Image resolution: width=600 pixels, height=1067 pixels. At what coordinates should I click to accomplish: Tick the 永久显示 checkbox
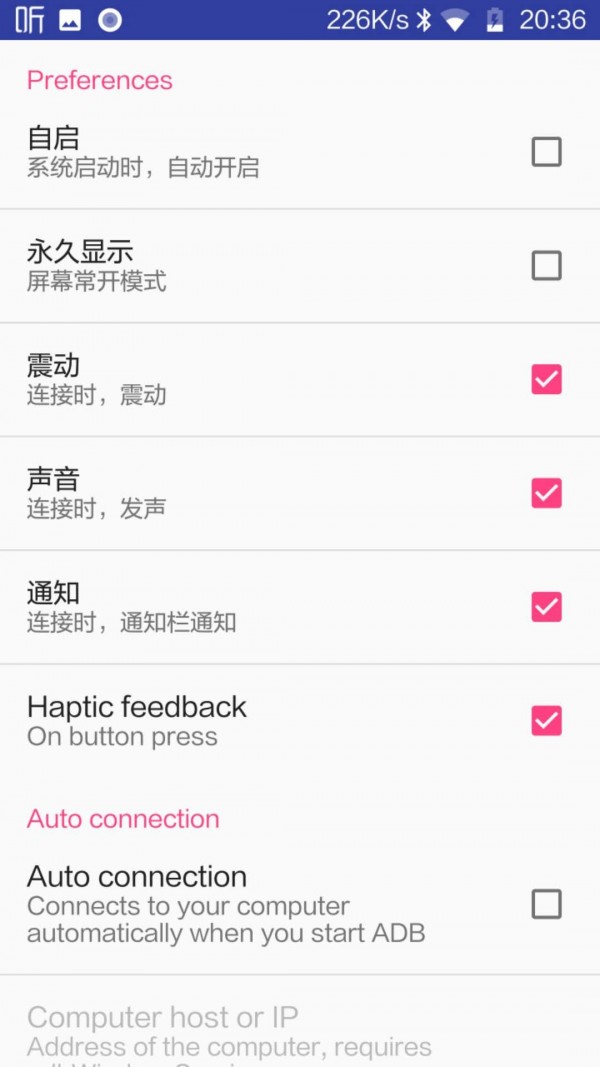click(x=546, y=266)
